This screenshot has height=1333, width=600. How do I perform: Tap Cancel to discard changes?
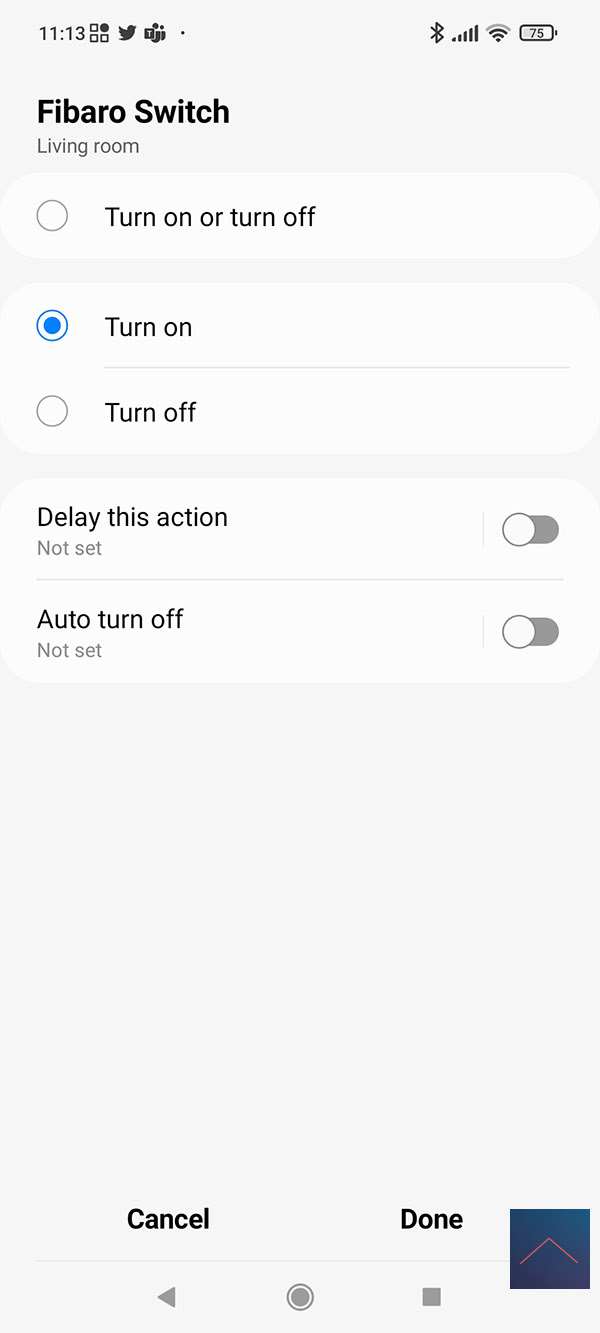tap(168, 1219)
